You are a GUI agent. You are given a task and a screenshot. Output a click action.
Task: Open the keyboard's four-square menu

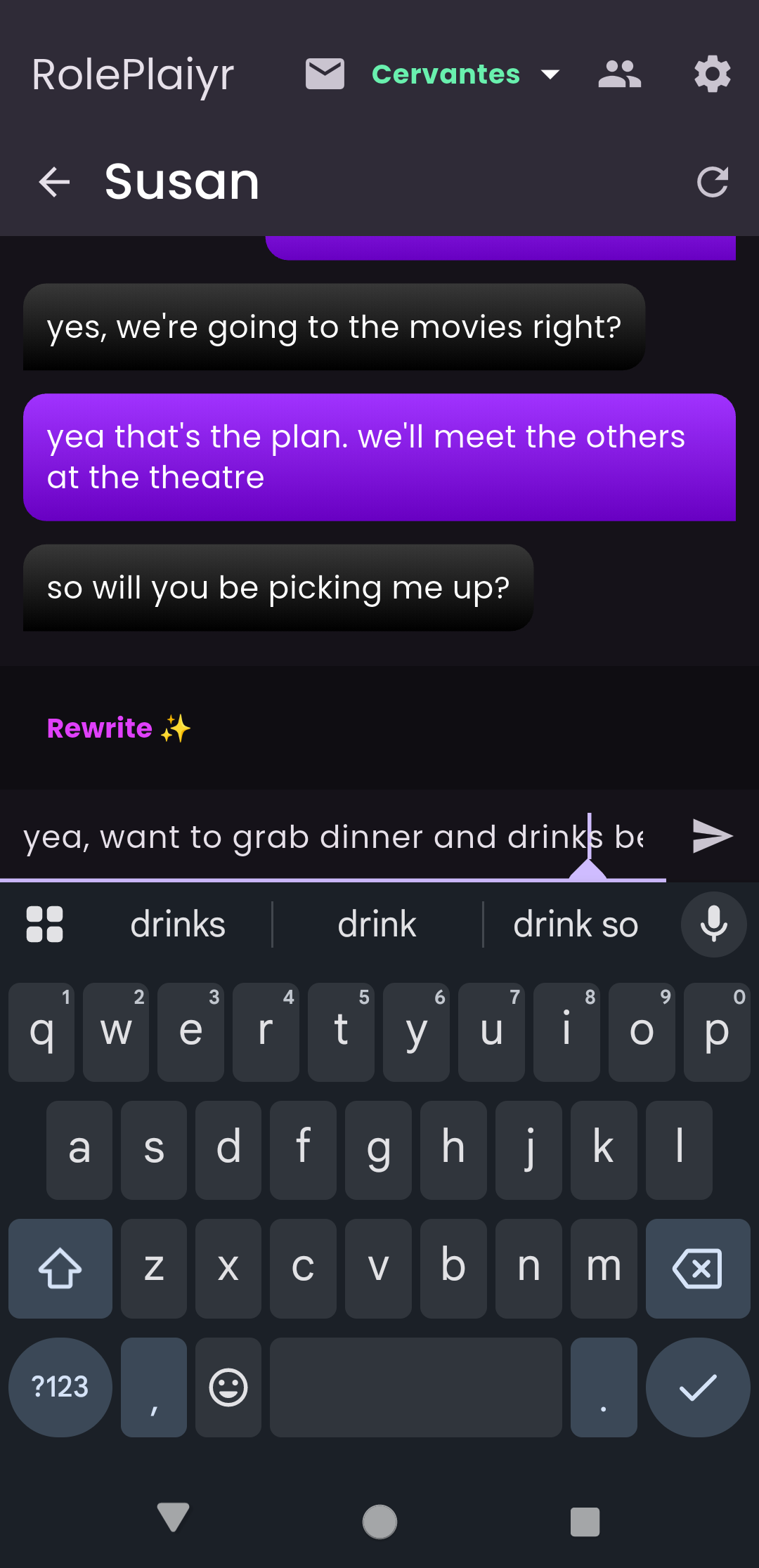pos(44,925)
